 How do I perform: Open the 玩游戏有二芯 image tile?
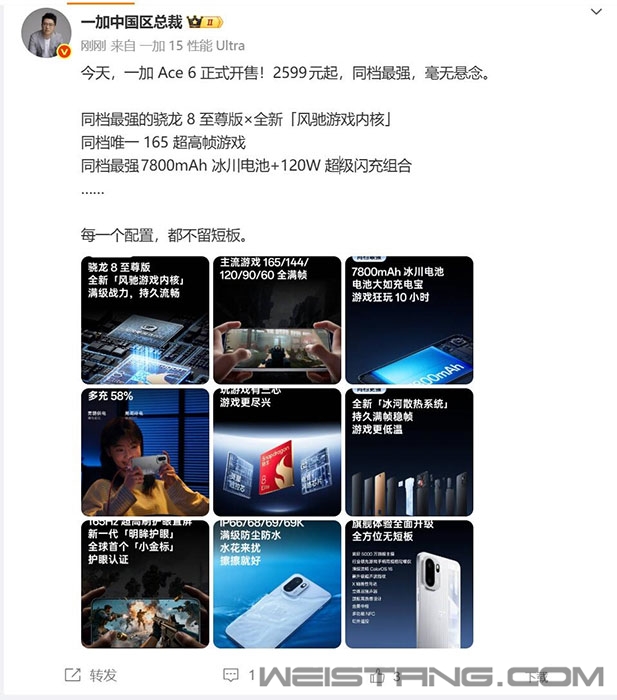[277, 452]
